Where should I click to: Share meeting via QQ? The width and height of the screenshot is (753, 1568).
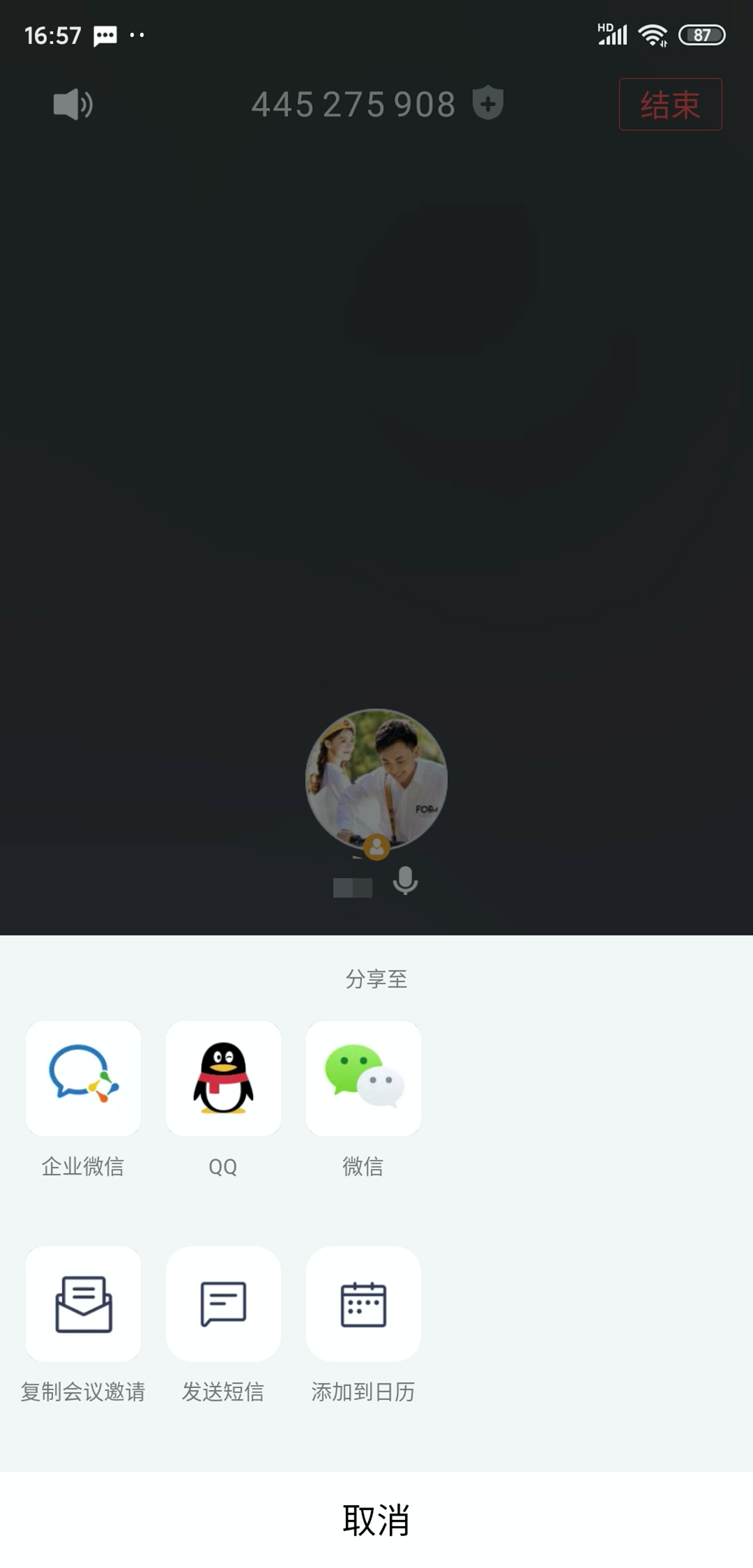pyautogui.click(x=223, y=1079)
